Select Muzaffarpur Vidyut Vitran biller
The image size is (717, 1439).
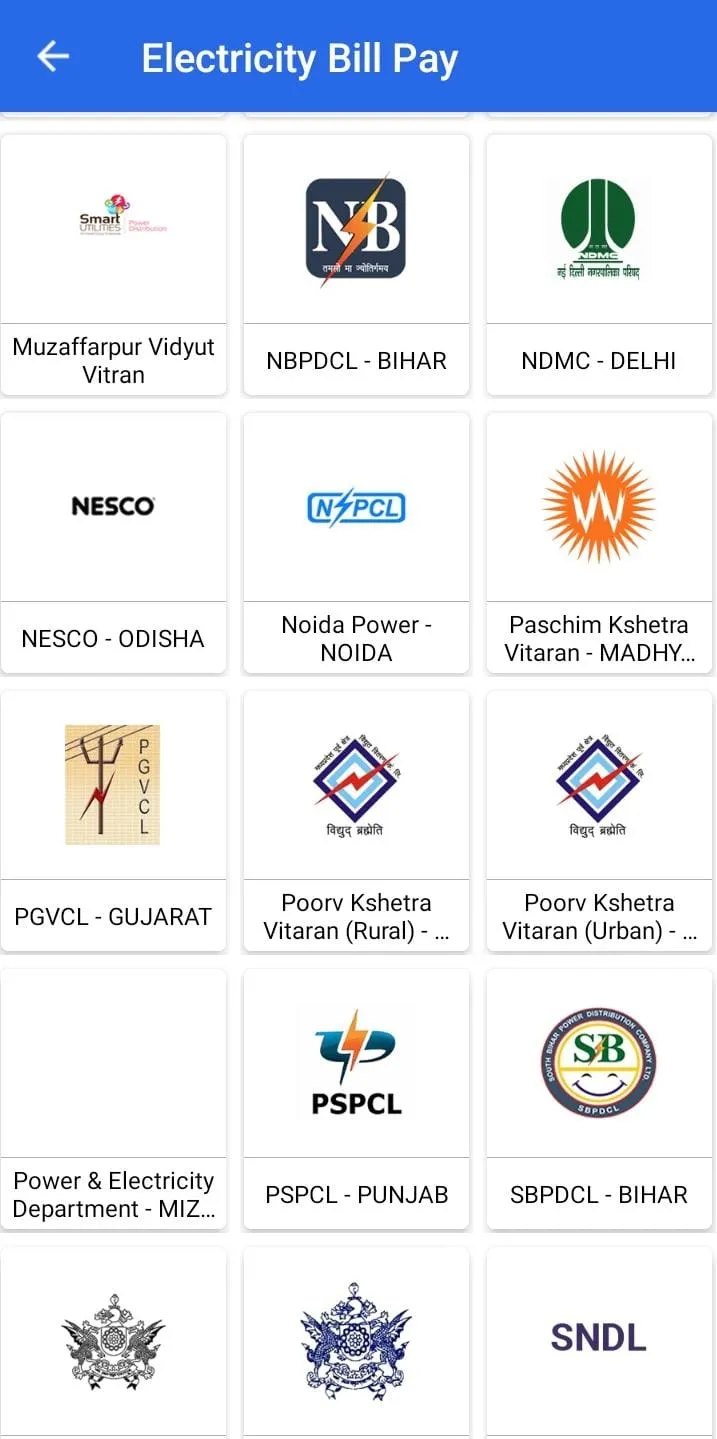click(x=114, y=264)
